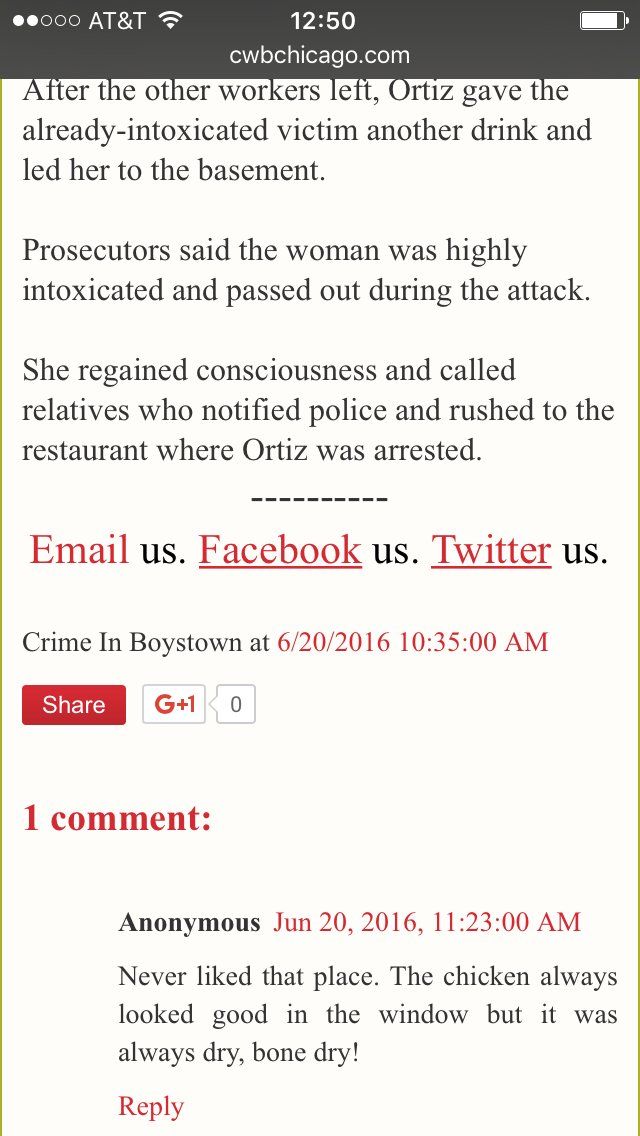Open comment timestamp Jun 20, 2016 link
The height and width of the screenshot is (1136, 640).
pos(427,922)
